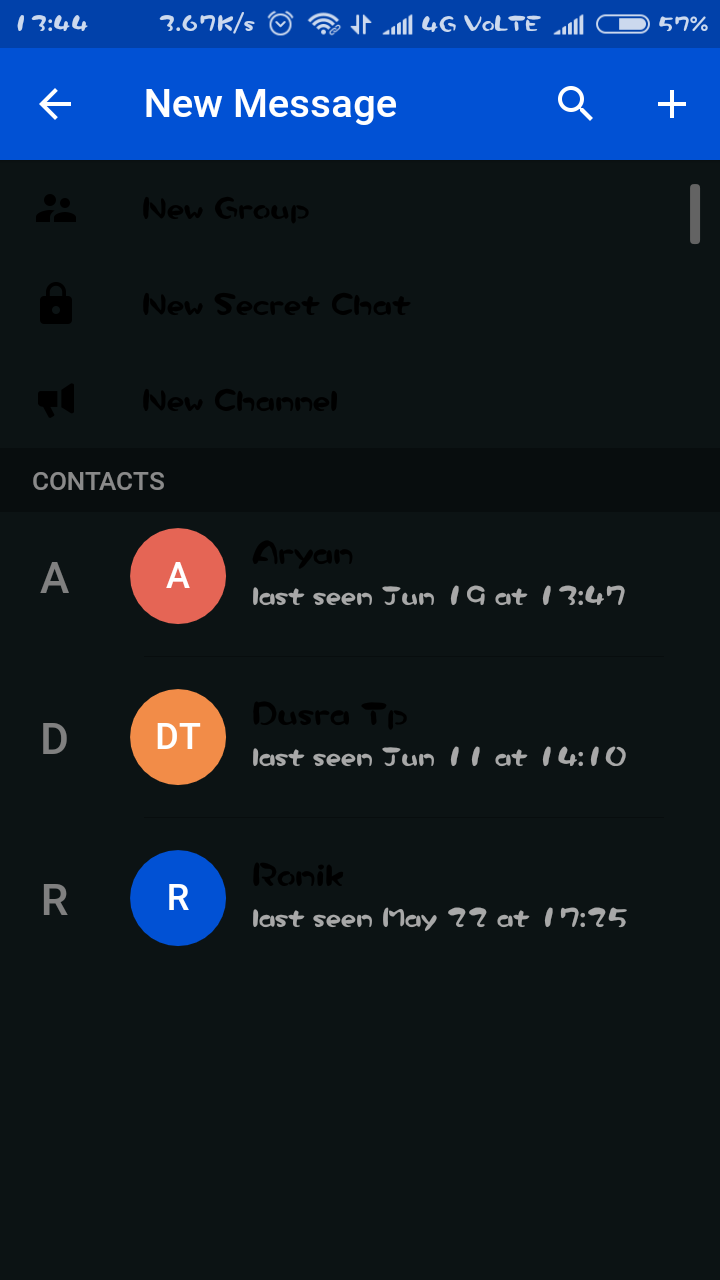720x1280 pixels.
Task: Open the search icon
Action: click(575, 104)
